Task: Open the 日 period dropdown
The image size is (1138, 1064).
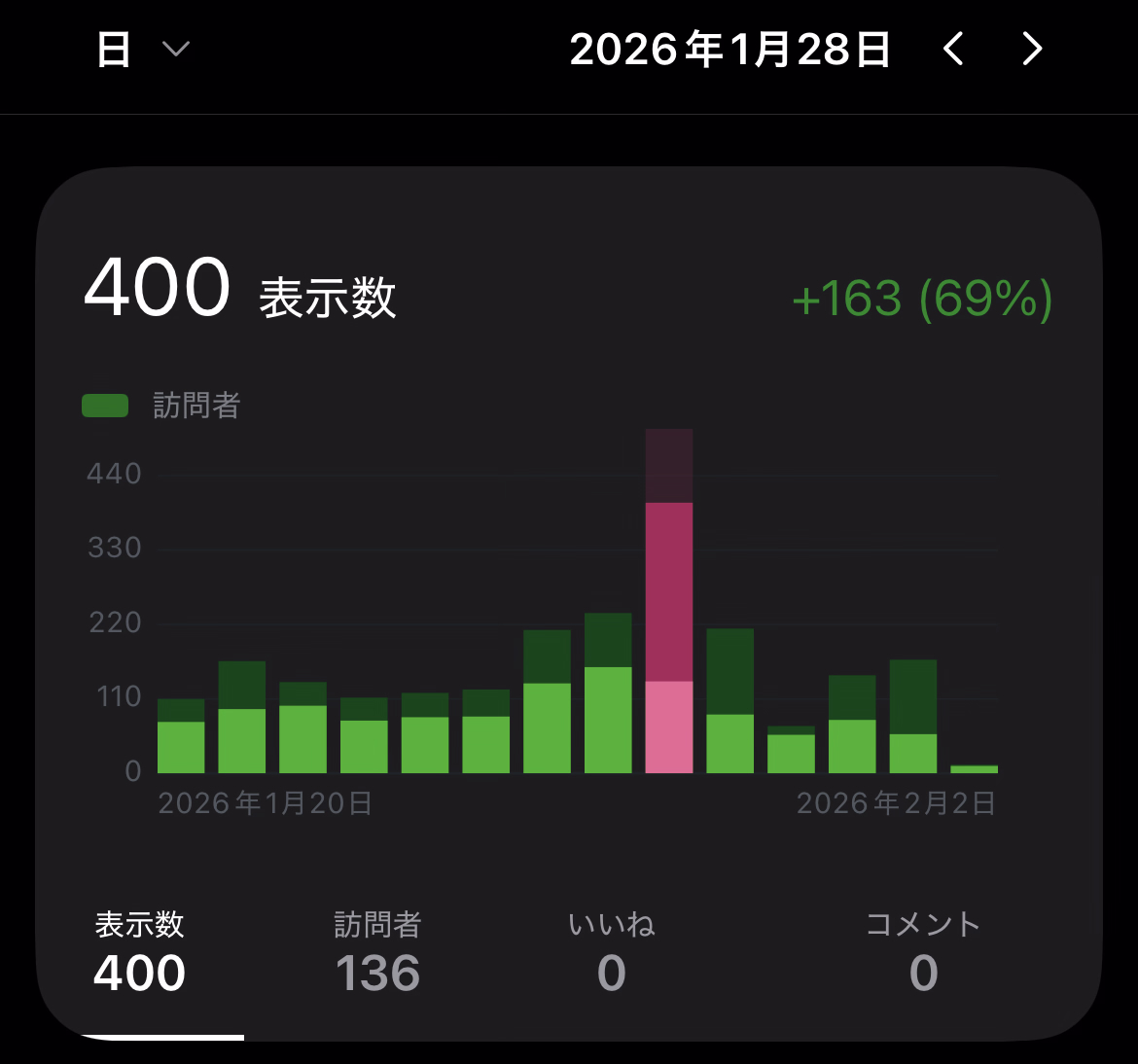Action: [142, 49]
